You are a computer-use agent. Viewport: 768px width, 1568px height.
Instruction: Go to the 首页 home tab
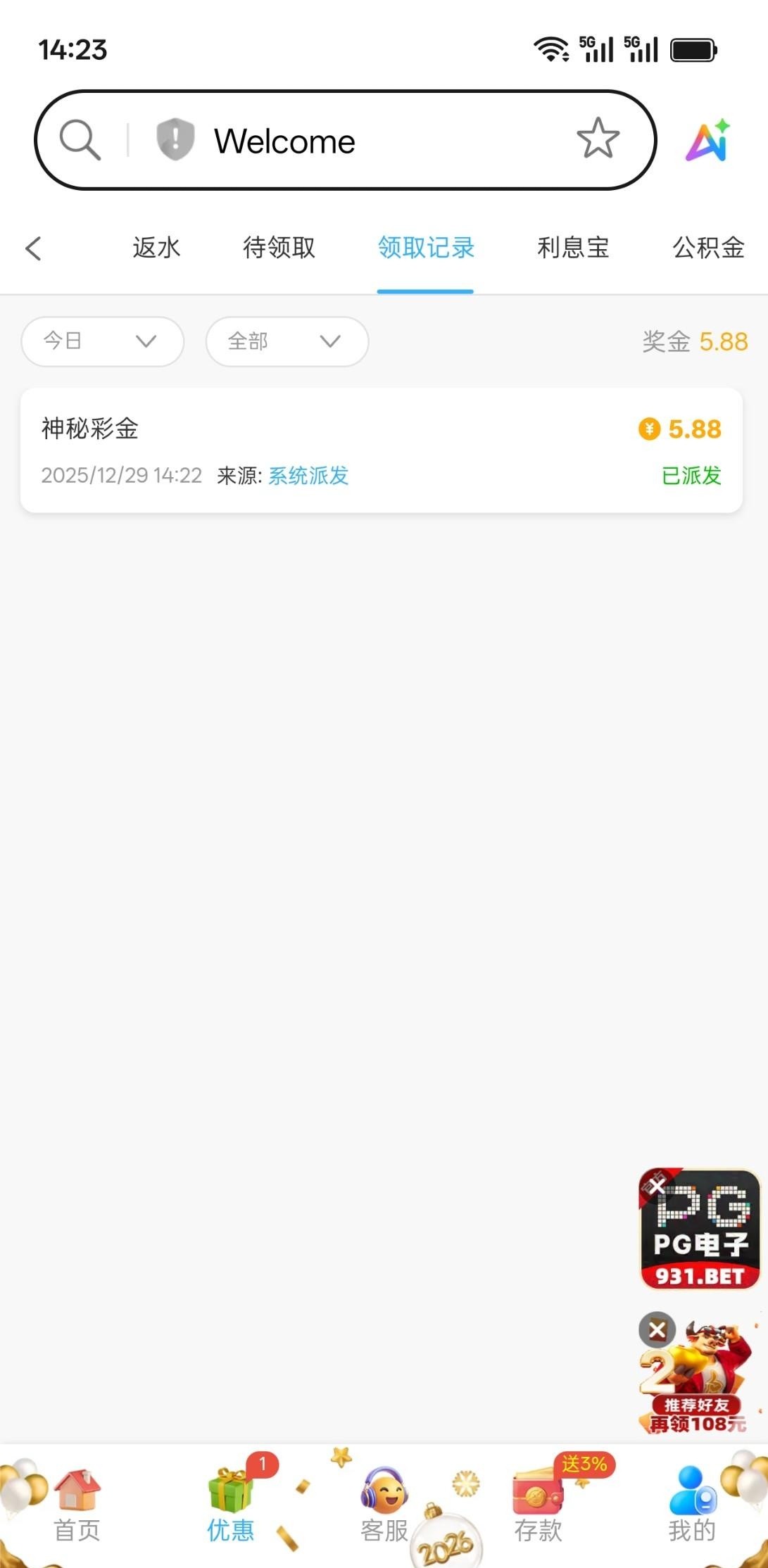tap(77, 1506)
